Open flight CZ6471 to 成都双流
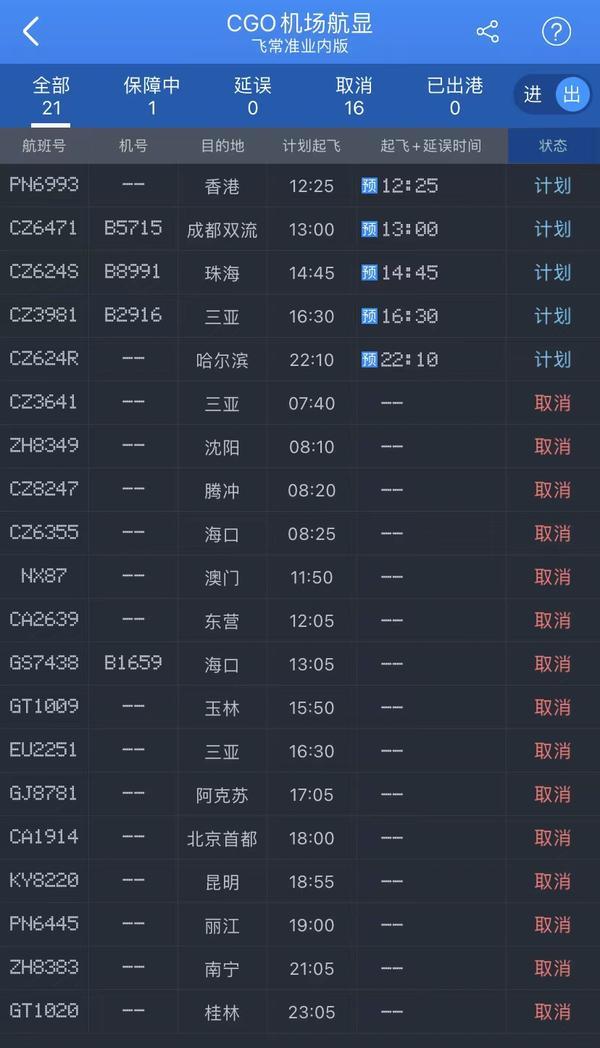 click(300, 229)
